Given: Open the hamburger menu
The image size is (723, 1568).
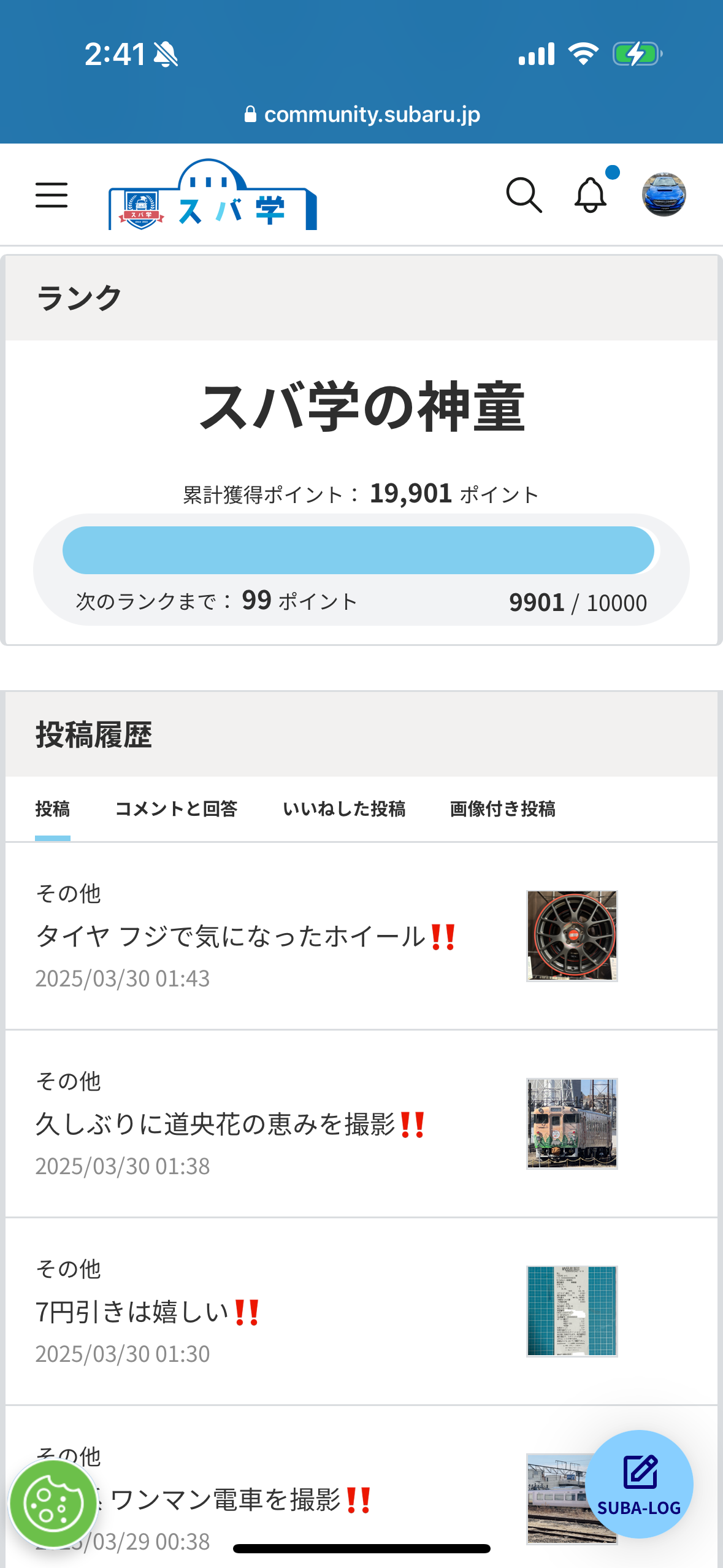Looking at the screenshot, I should click(52, 195).
